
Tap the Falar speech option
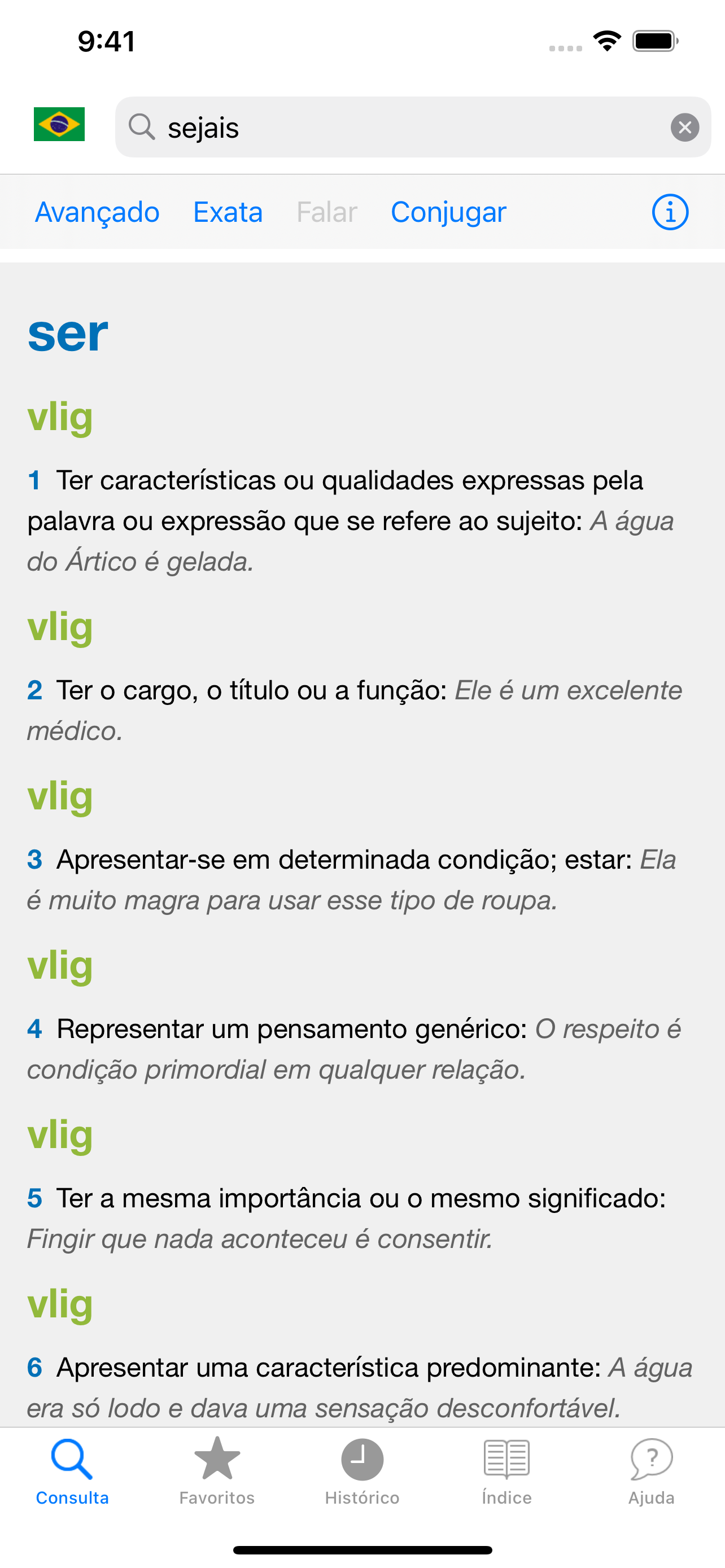click(326, 212)
